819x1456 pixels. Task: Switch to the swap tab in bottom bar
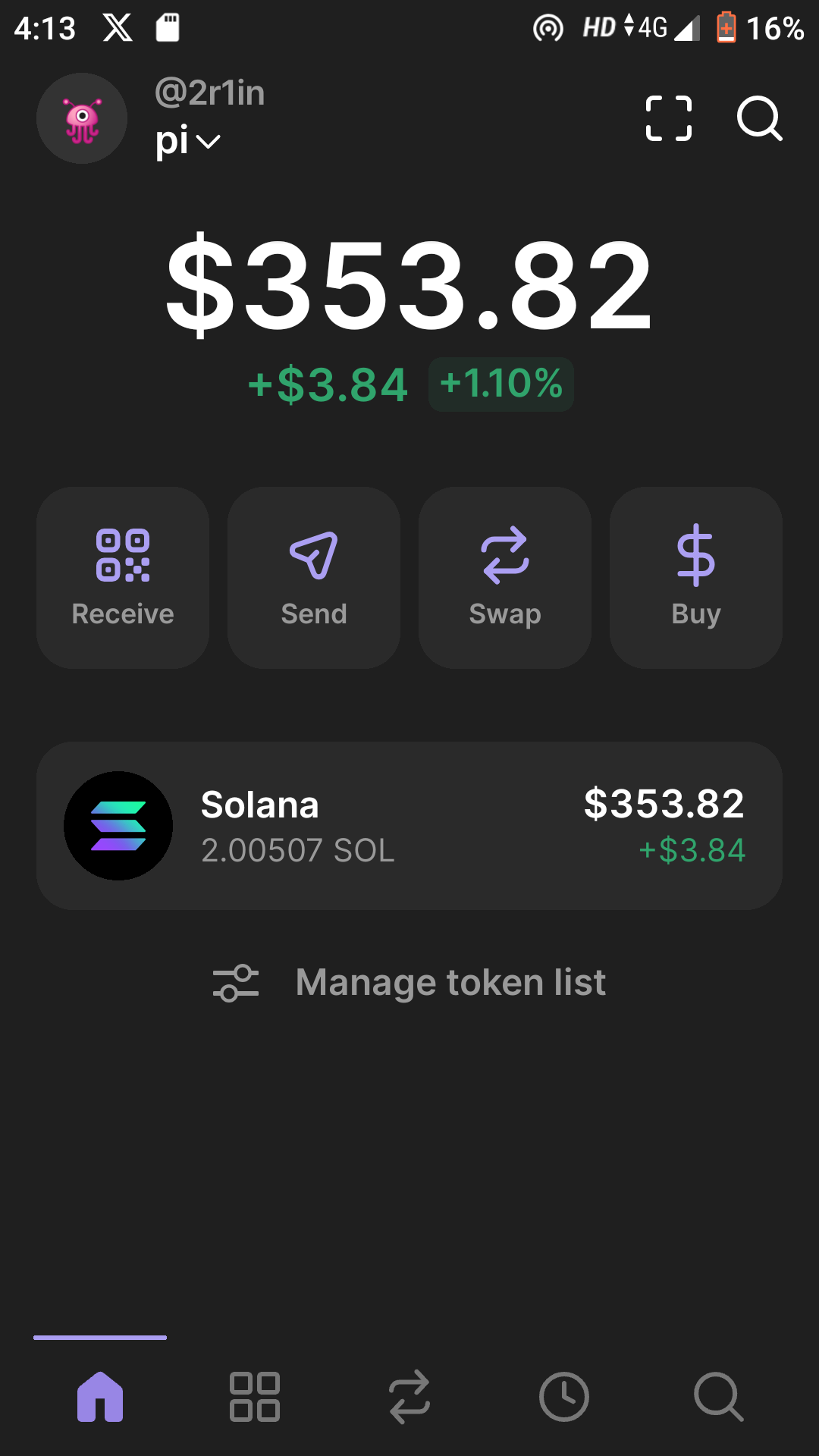click(409, 1396)
